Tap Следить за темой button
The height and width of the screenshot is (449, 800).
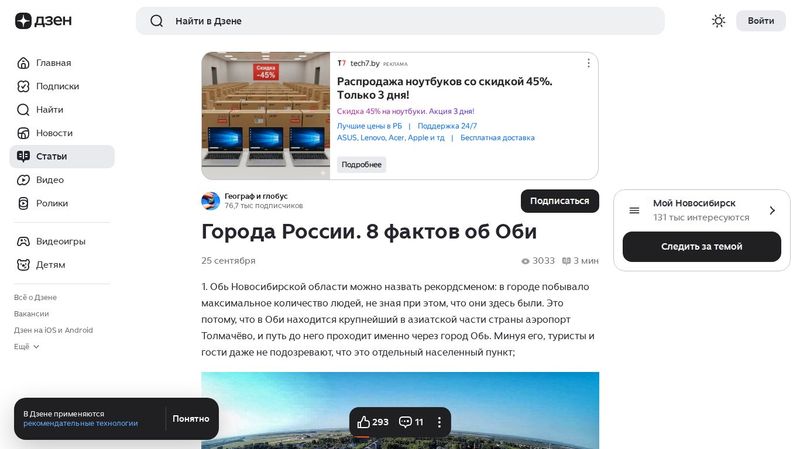701,247
